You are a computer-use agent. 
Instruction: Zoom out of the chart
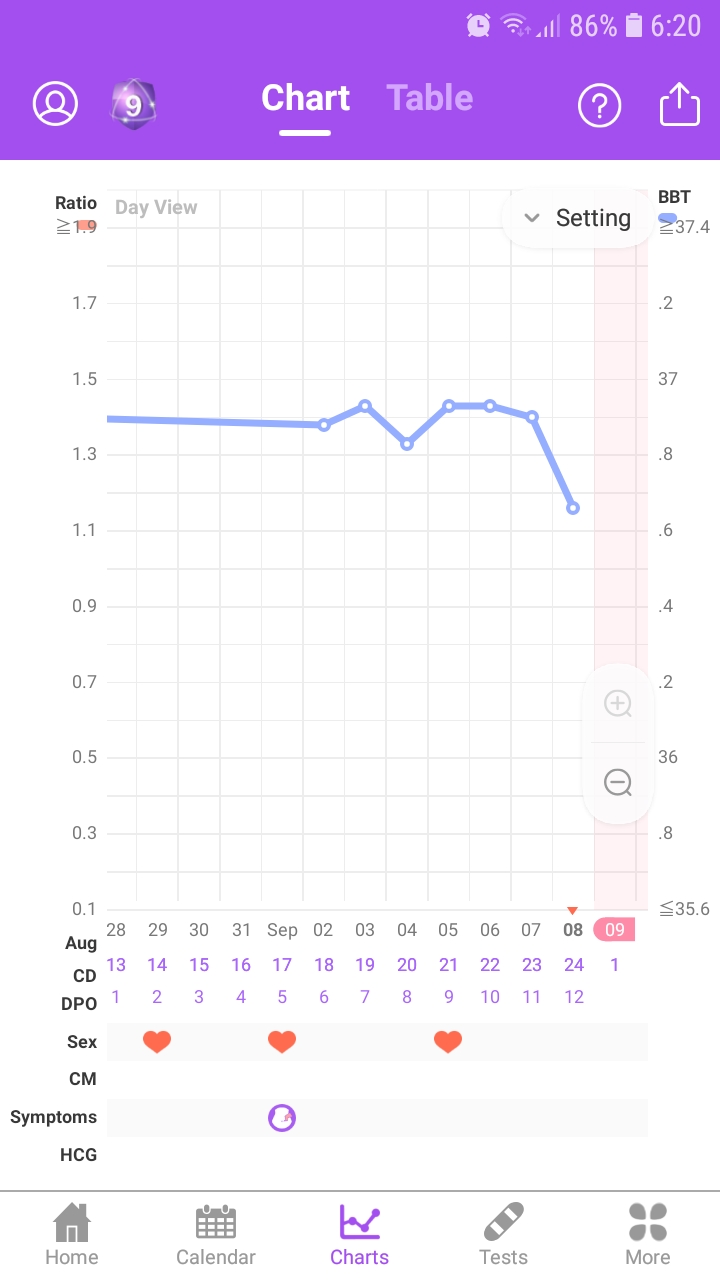pyautogui.click(x=618, y=782)
